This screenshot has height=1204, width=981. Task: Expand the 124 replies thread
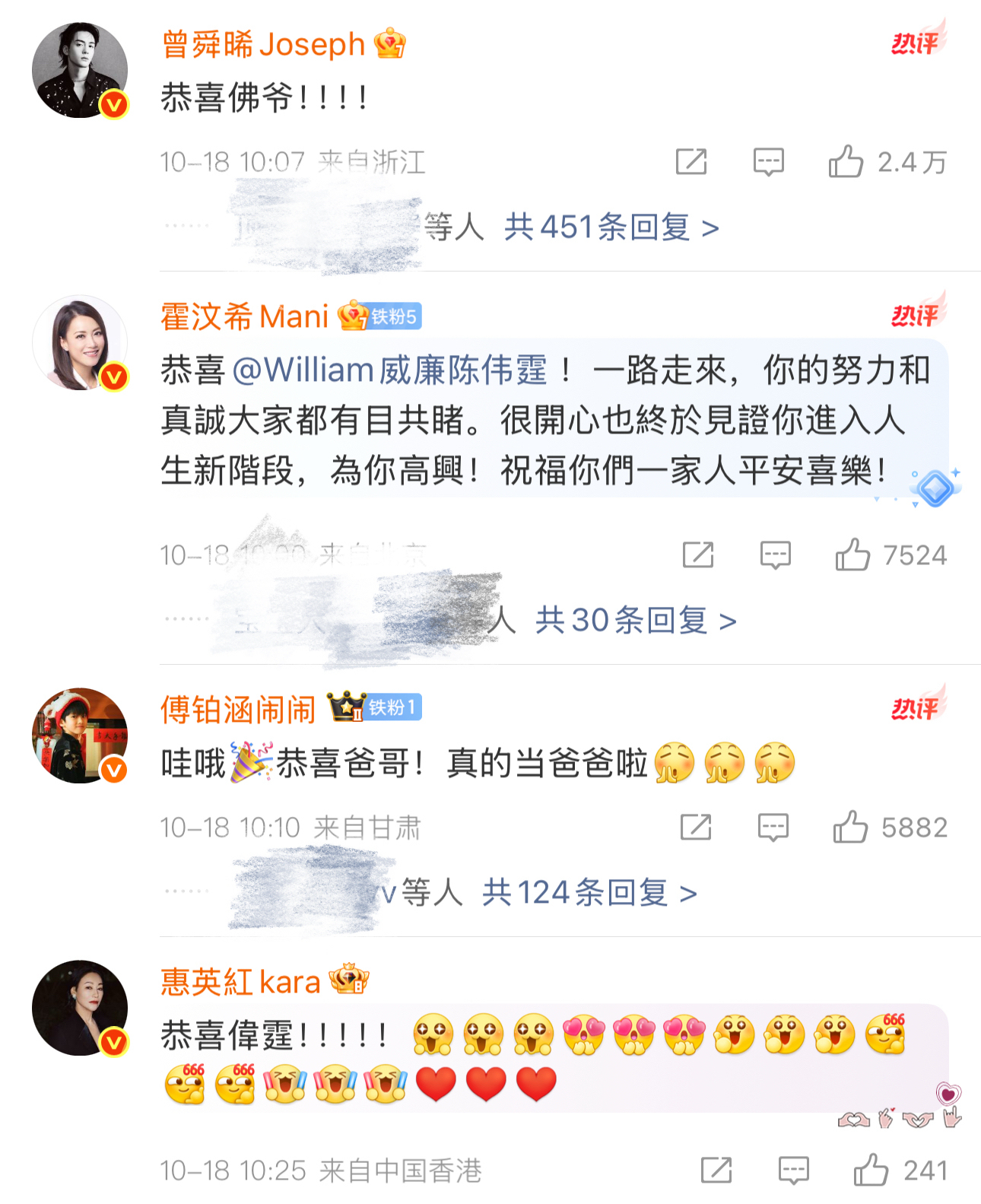point(589,892)
